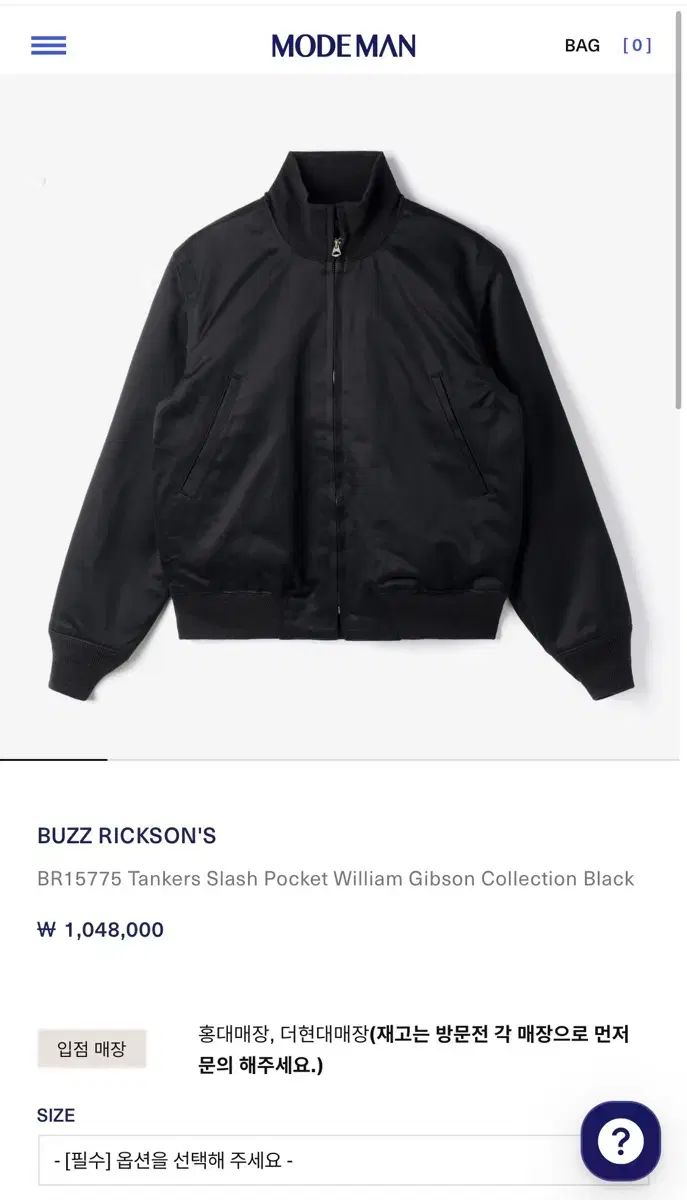Open the help chat bubble
Viewport: 687px width, 1200px height.
pos(620,1141)
